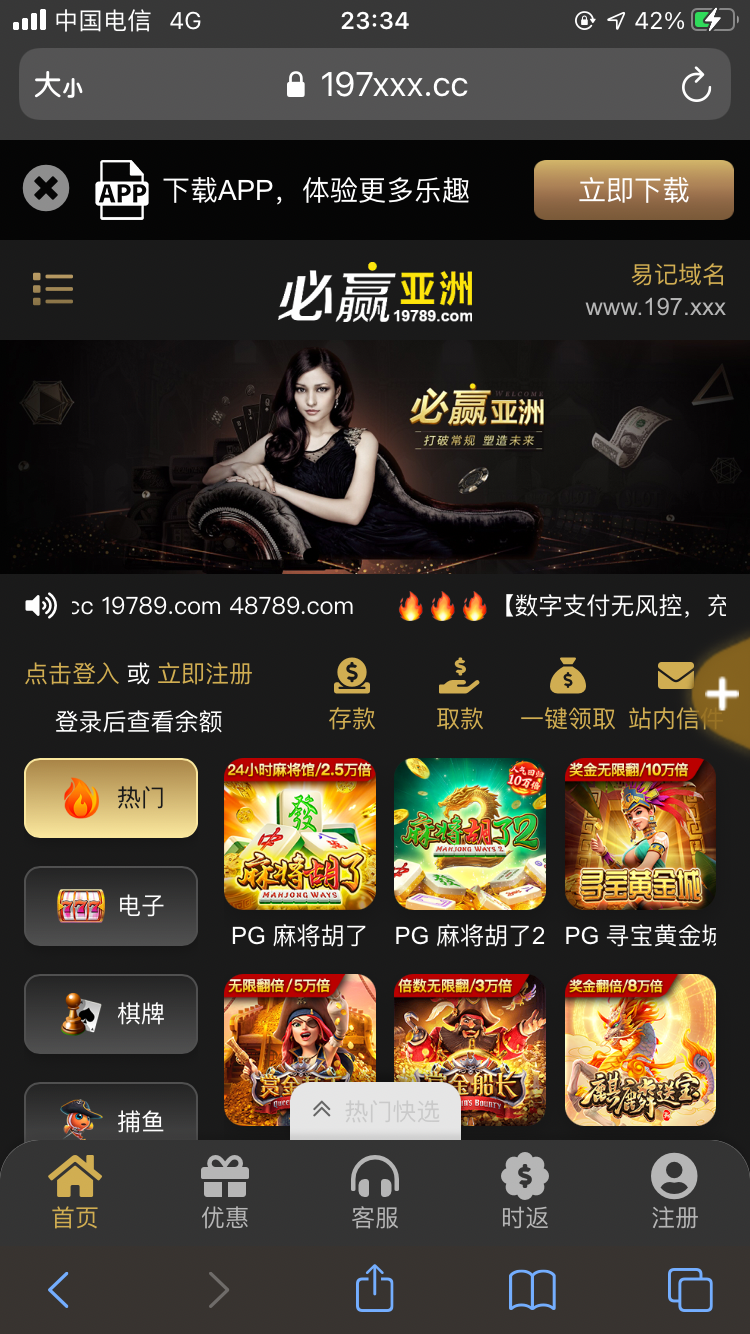The height and width of the screenshot is (1334, 750).
Task: Open the 立即注册 link
Action: tap(205, 674)
